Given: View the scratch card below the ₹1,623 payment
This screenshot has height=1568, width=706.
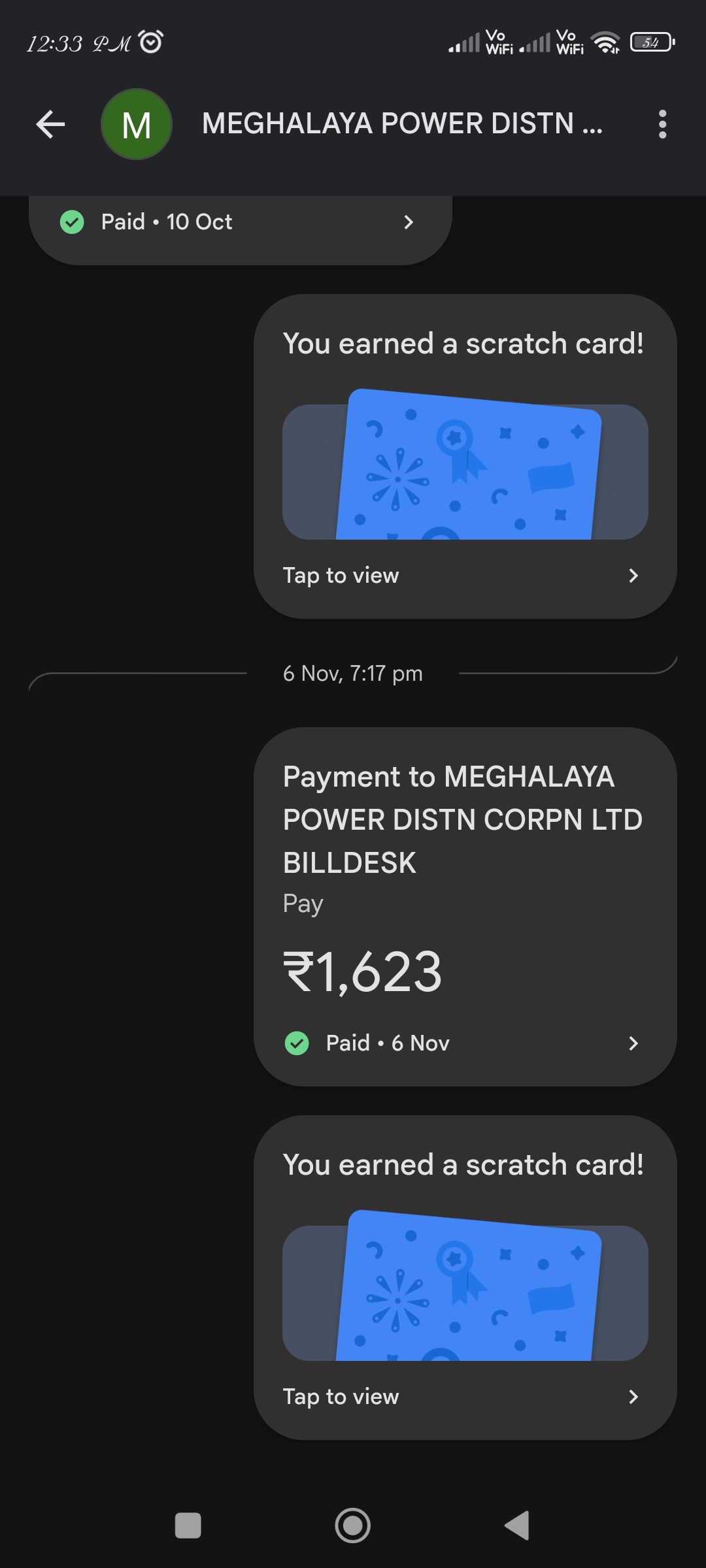Looking at the screenshot, I should (x=465, y=1278).
